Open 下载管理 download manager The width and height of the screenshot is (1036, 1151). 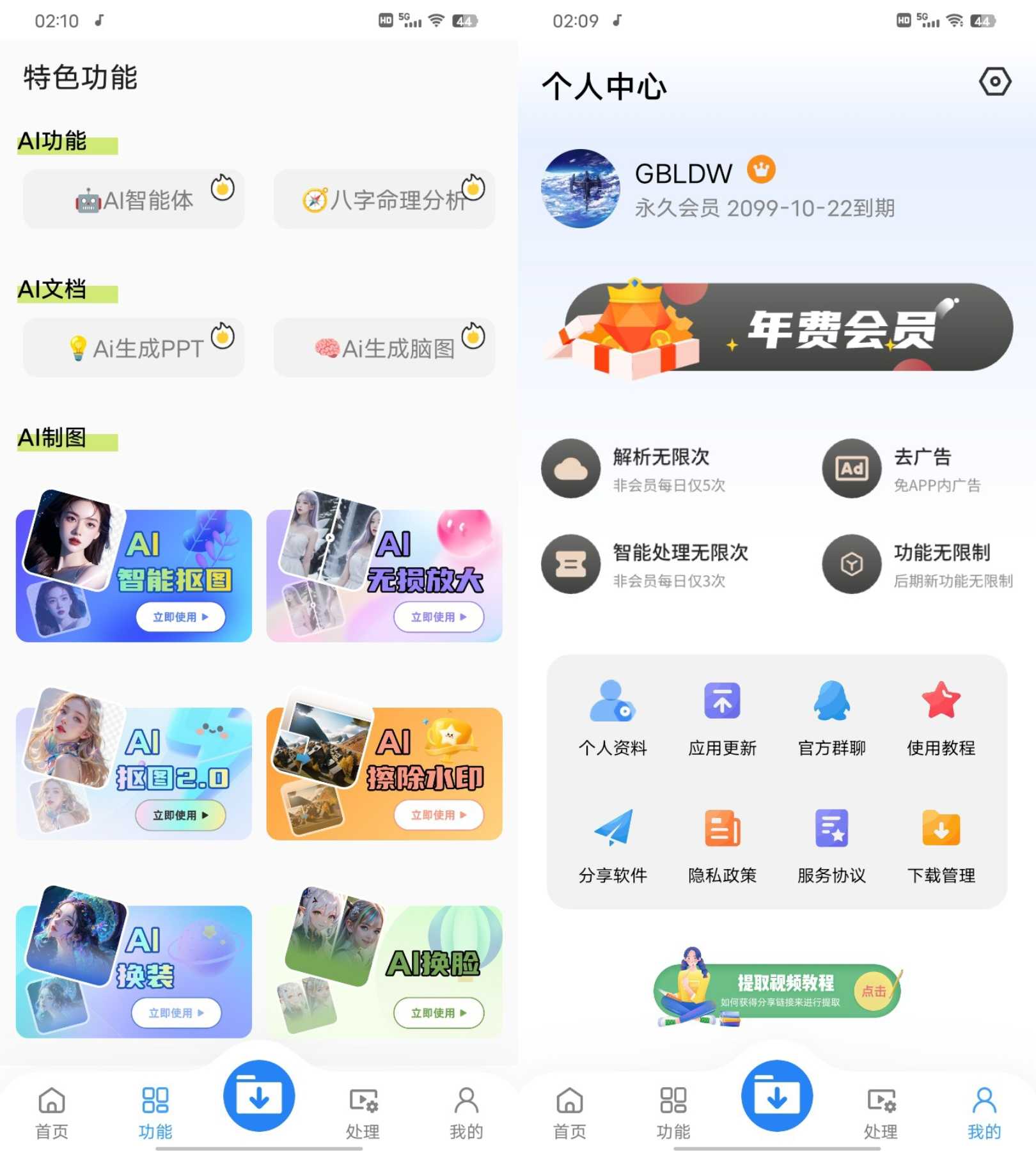pyautogui.click(x=941, y=844)
